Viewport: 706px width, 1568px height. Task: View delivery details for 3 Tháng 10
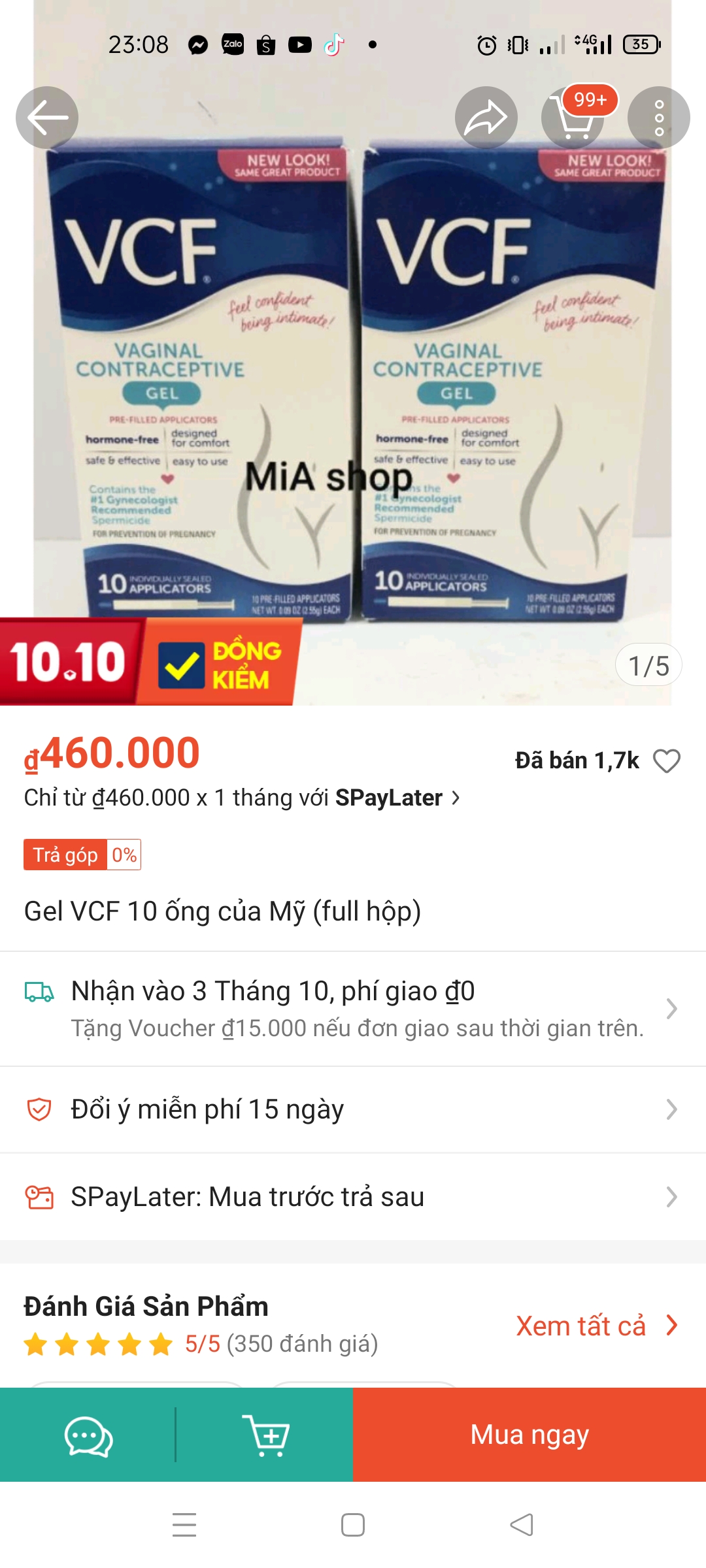pos(353,1008)
